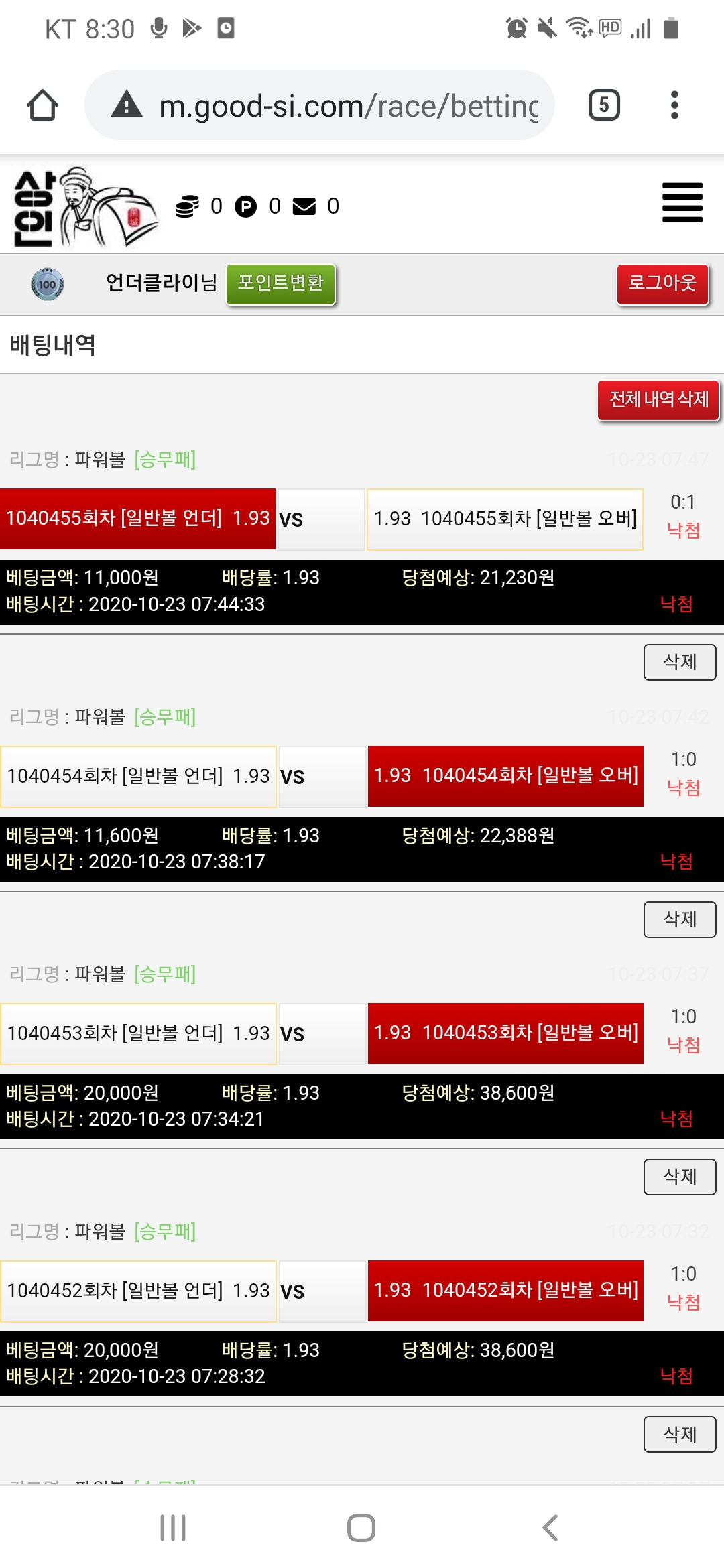
Task: Delete all history with 전체 내역 삭제
Action: coord(658,400)
